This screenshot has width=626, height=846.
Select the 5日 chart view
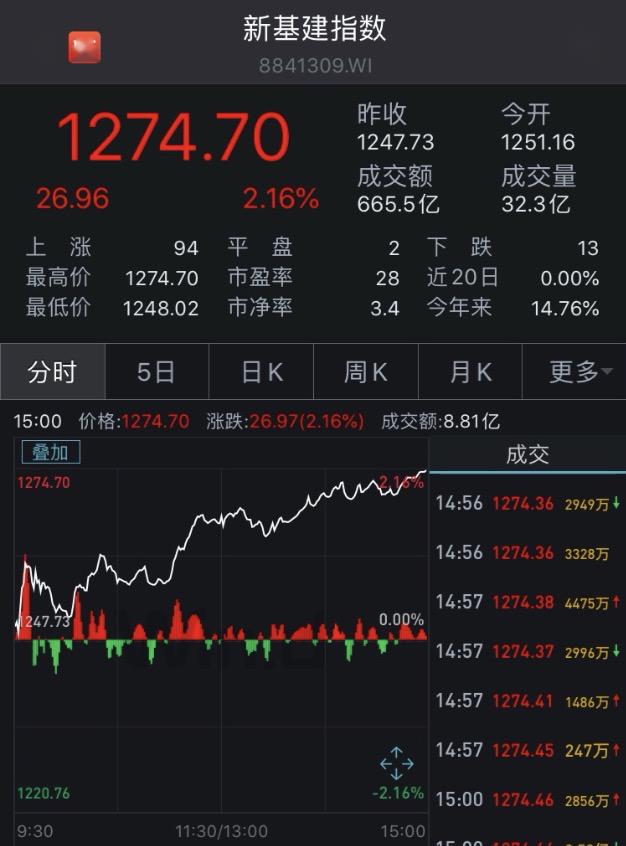[x=156, y=373]
